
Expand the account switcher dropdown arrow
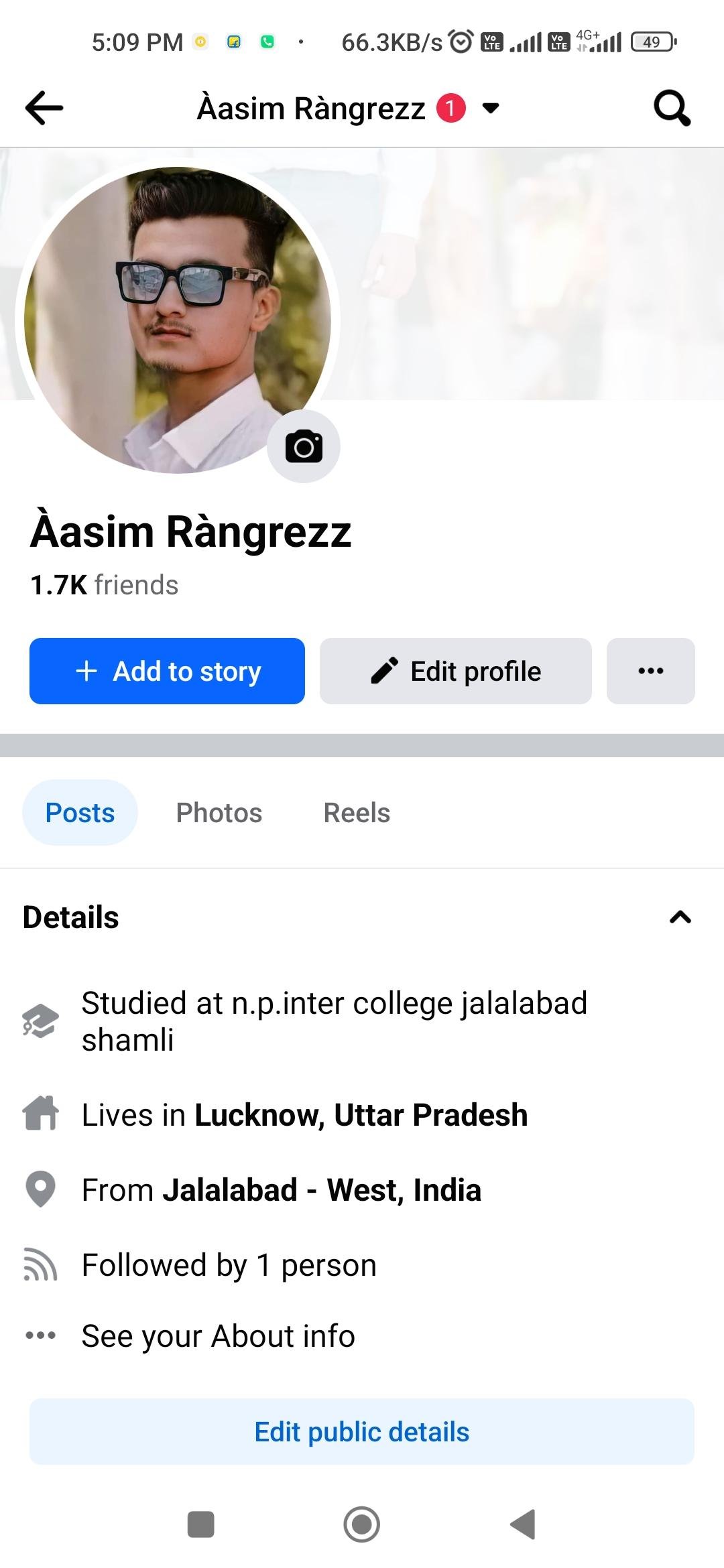491,108
